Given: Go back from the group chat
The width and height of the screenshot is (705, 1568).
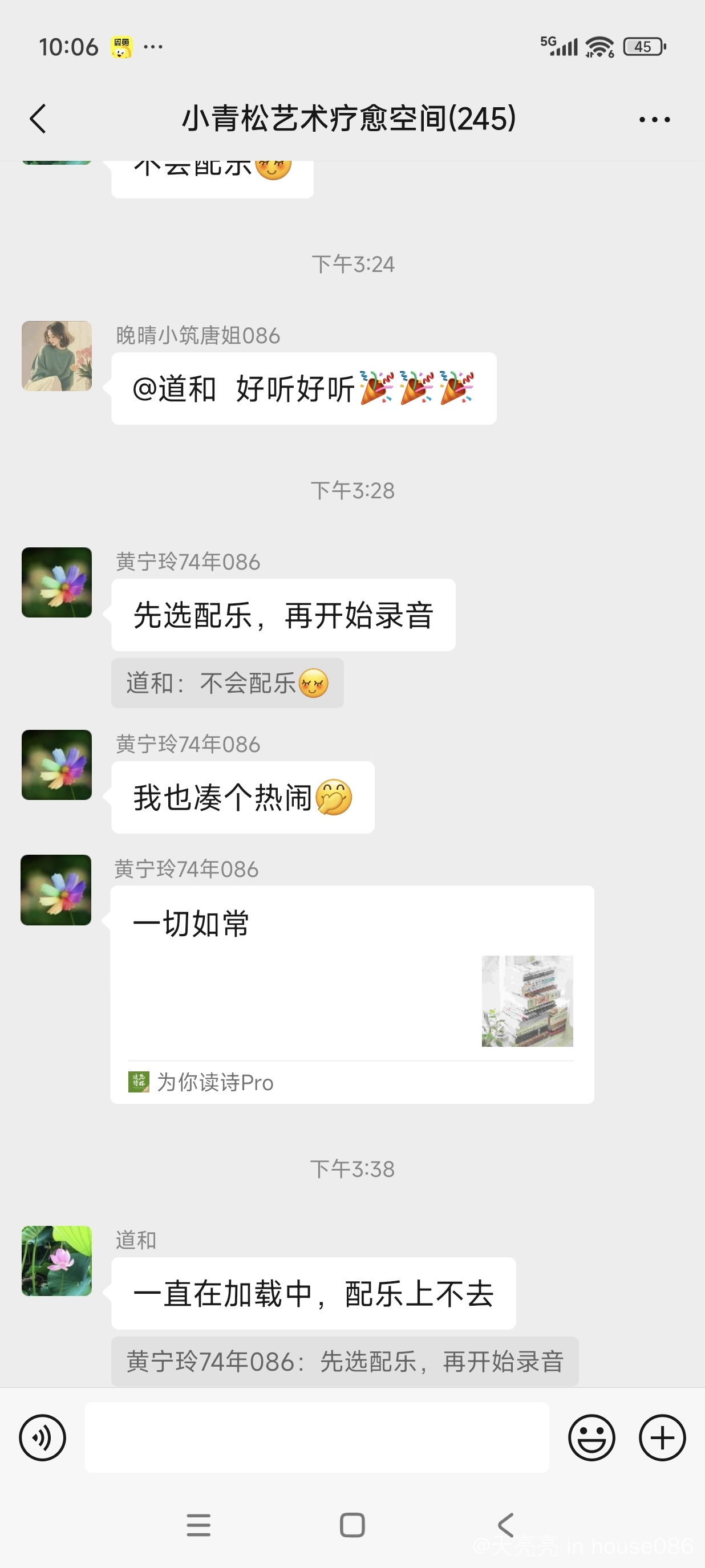Looking at the screenshot, I should click(38, 119).
